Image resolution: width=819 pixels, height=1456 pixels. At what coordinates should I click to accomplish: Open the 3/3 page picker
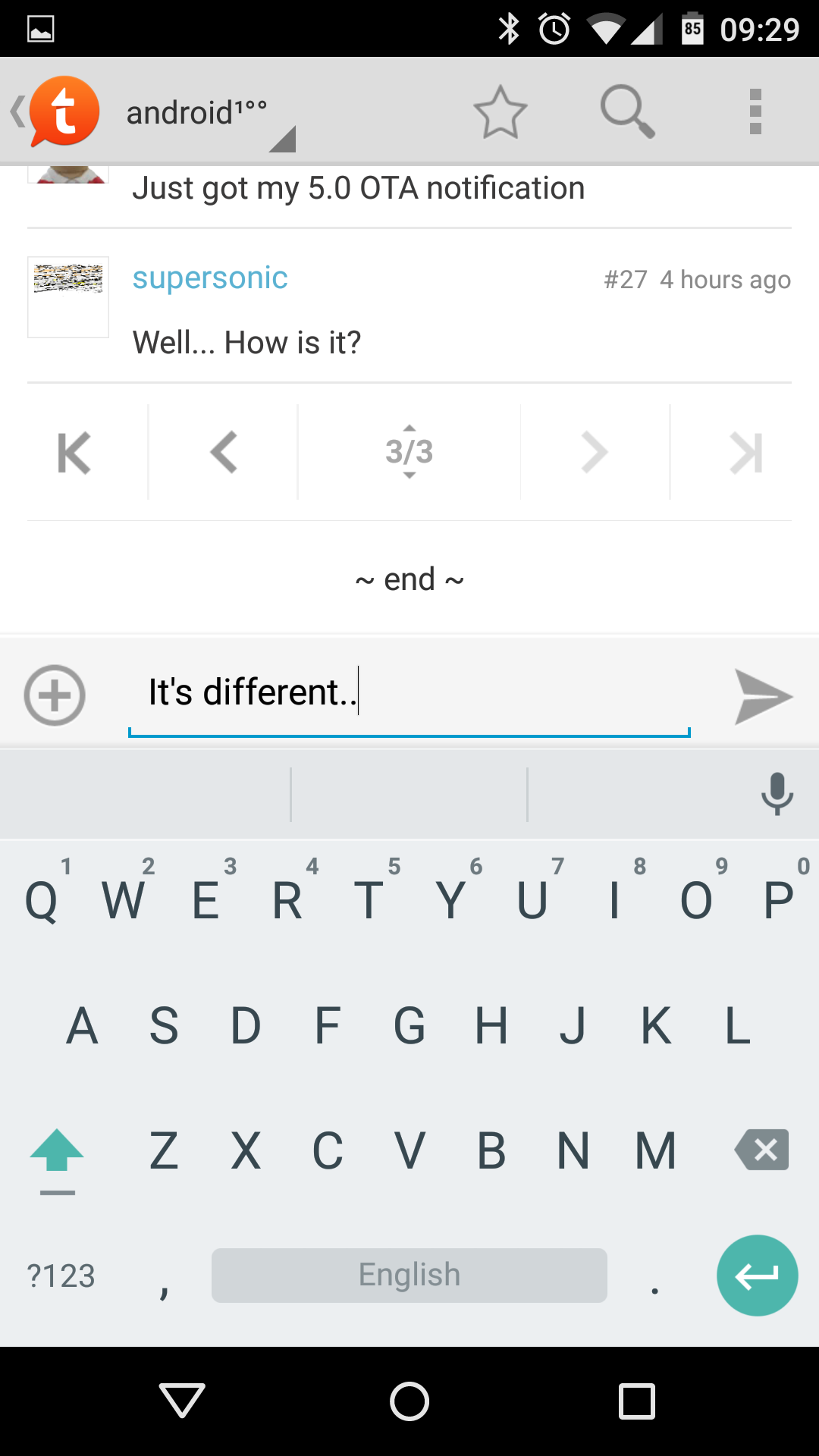[409, 453]
